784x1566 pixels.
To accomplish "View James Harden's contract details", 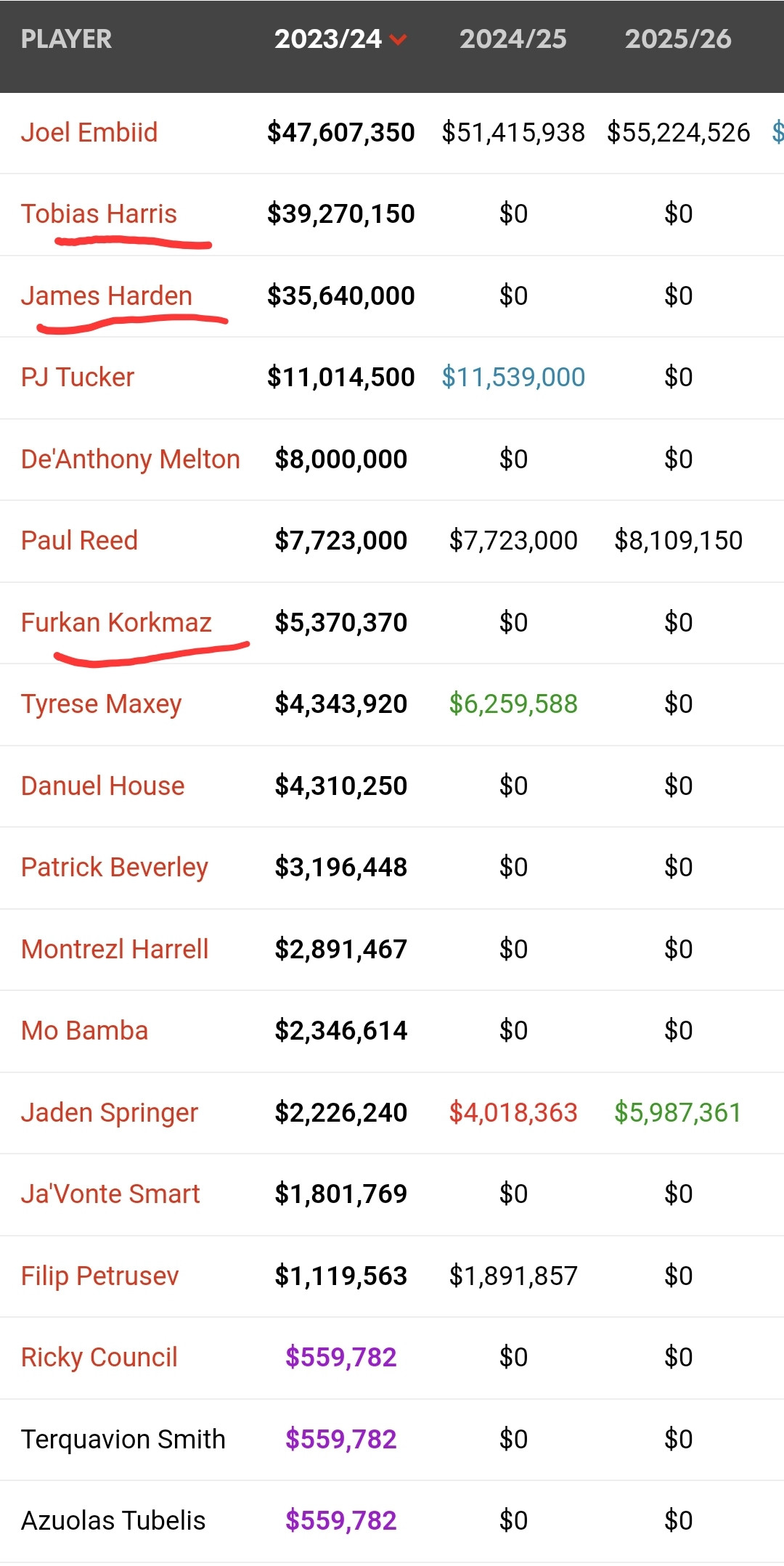I will click(107, 295).
